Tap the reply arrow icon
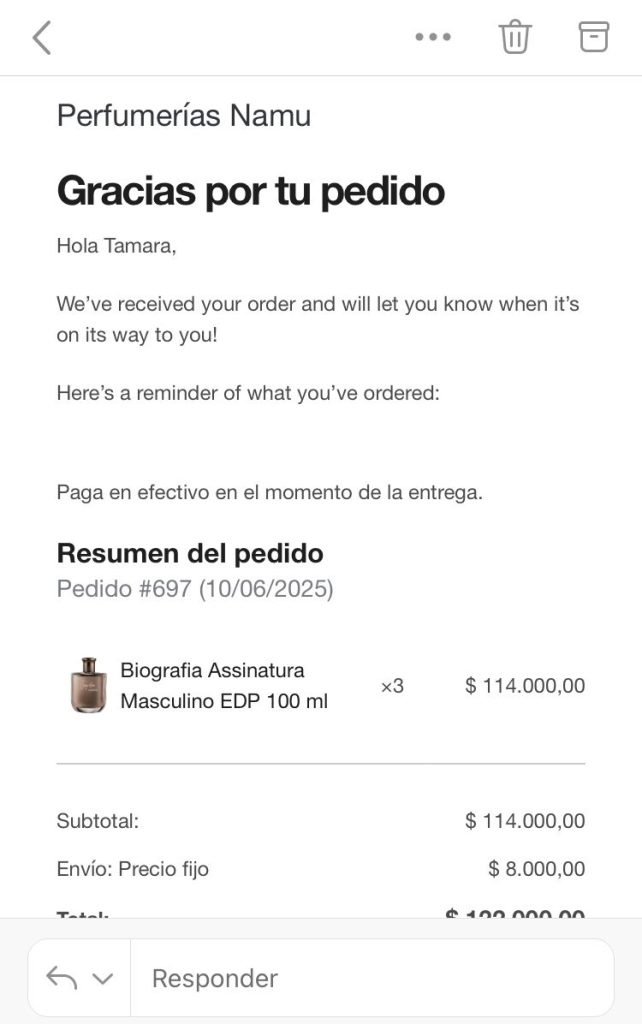Viewport: 642px width, 1024px height. pos(62,978)
